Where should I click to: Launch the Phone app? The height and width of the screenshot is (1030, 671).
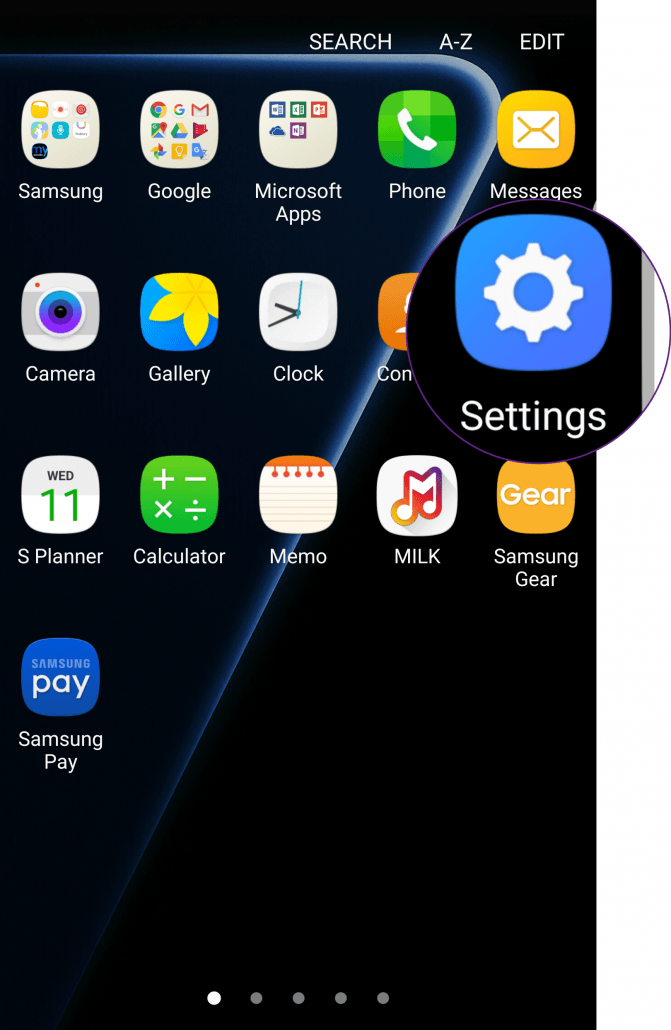(417, 130)
